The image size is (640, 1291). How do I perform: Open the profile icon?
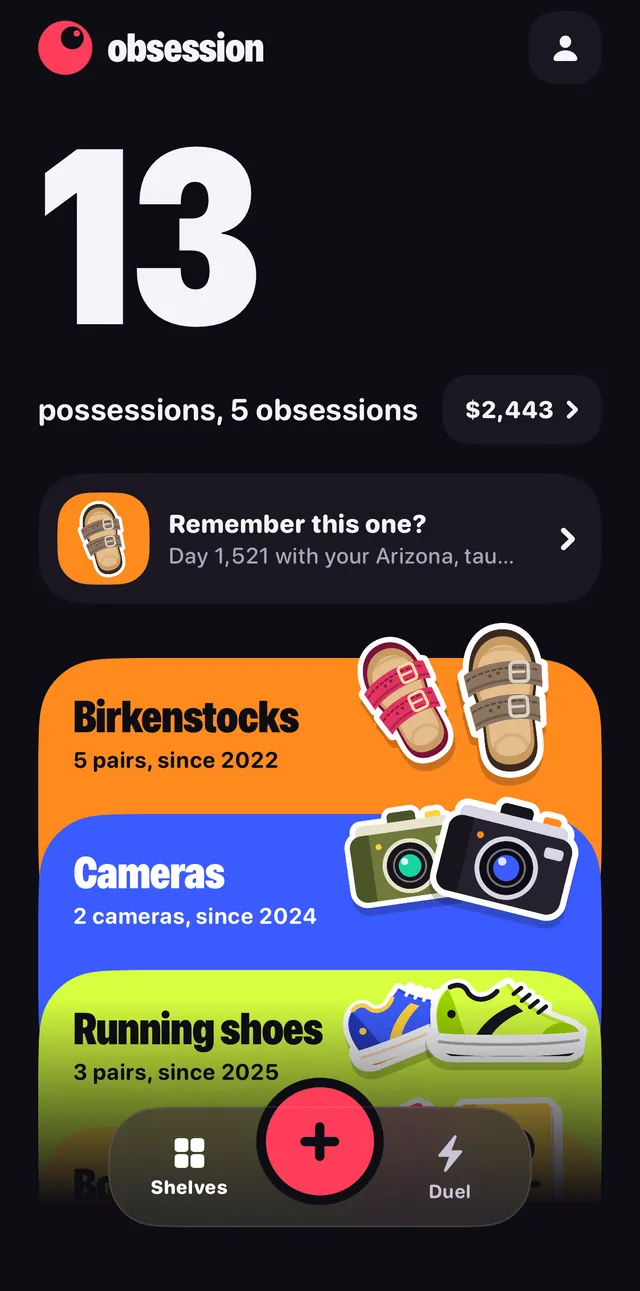(565, 48)
